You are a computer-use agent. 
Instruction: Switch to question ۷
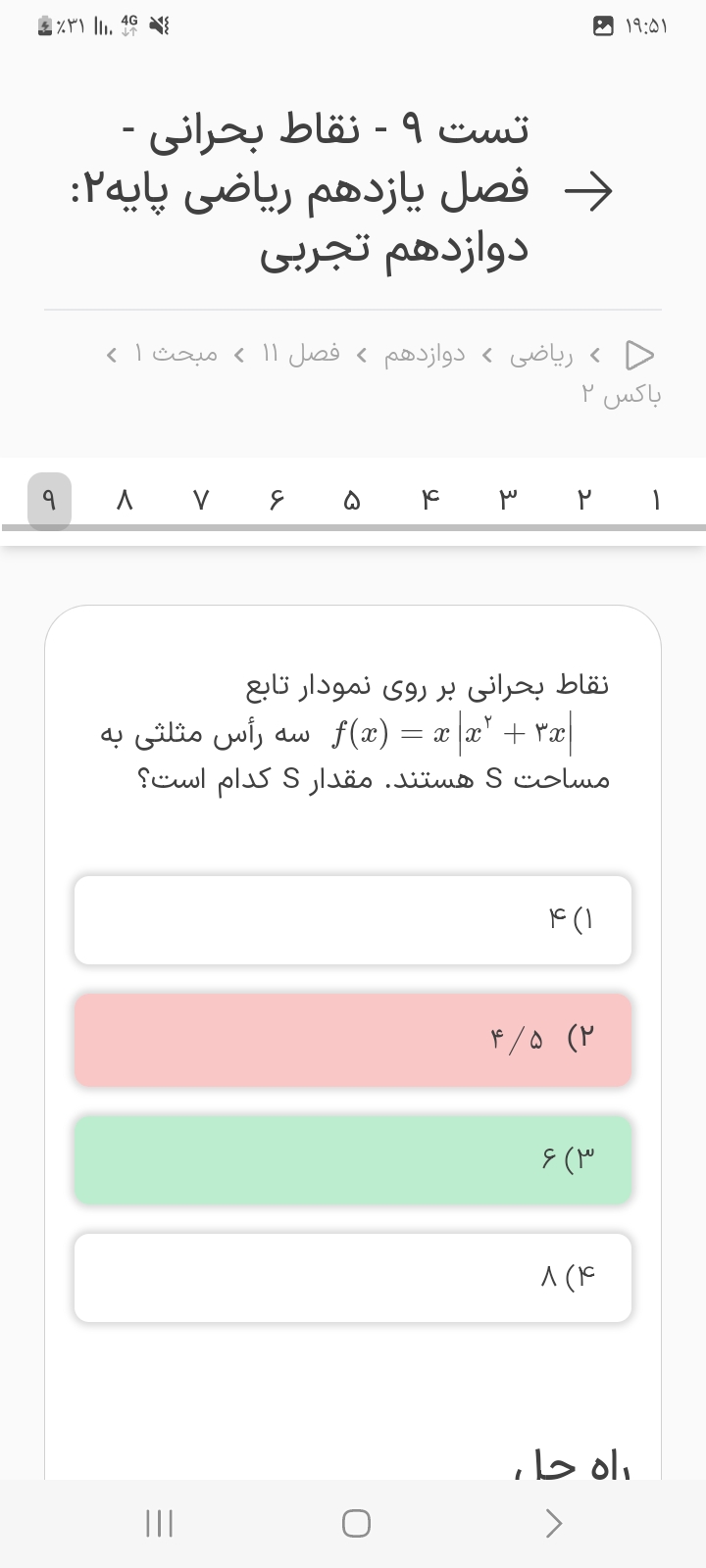tap(200, 501)
